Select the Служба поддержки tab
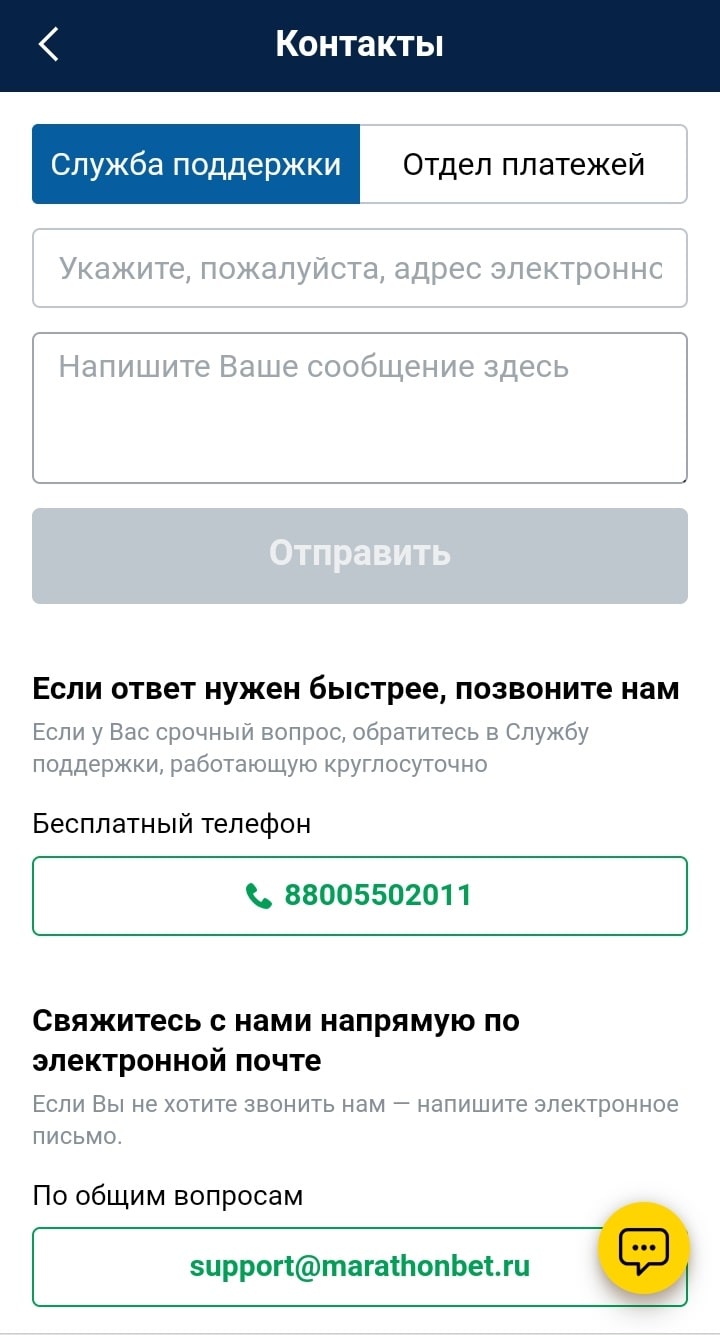This screenshot has width=720, height=1335. tap(196, 164)
